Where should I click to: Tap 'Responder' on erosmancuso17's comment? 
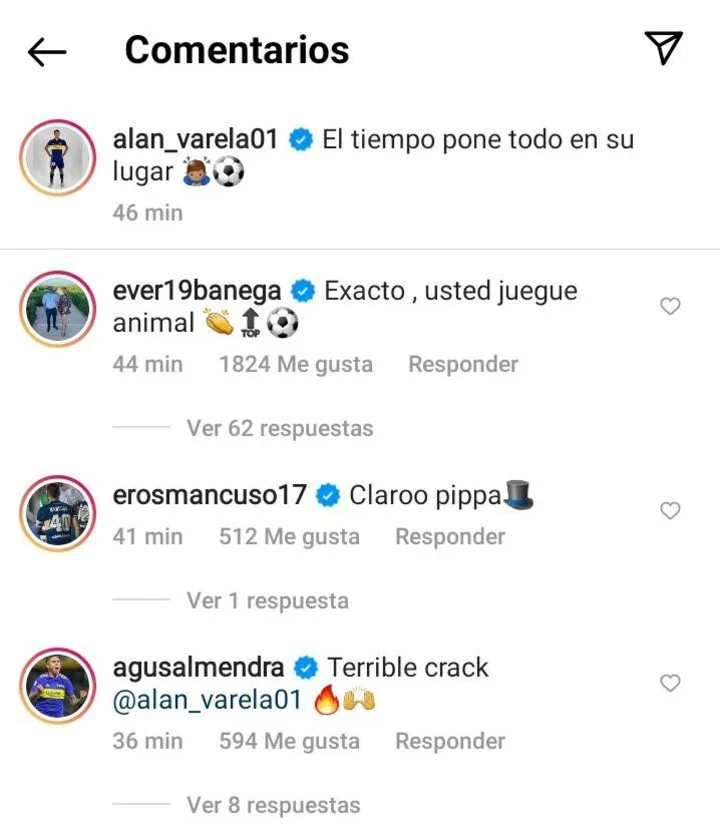click(449, 537)
